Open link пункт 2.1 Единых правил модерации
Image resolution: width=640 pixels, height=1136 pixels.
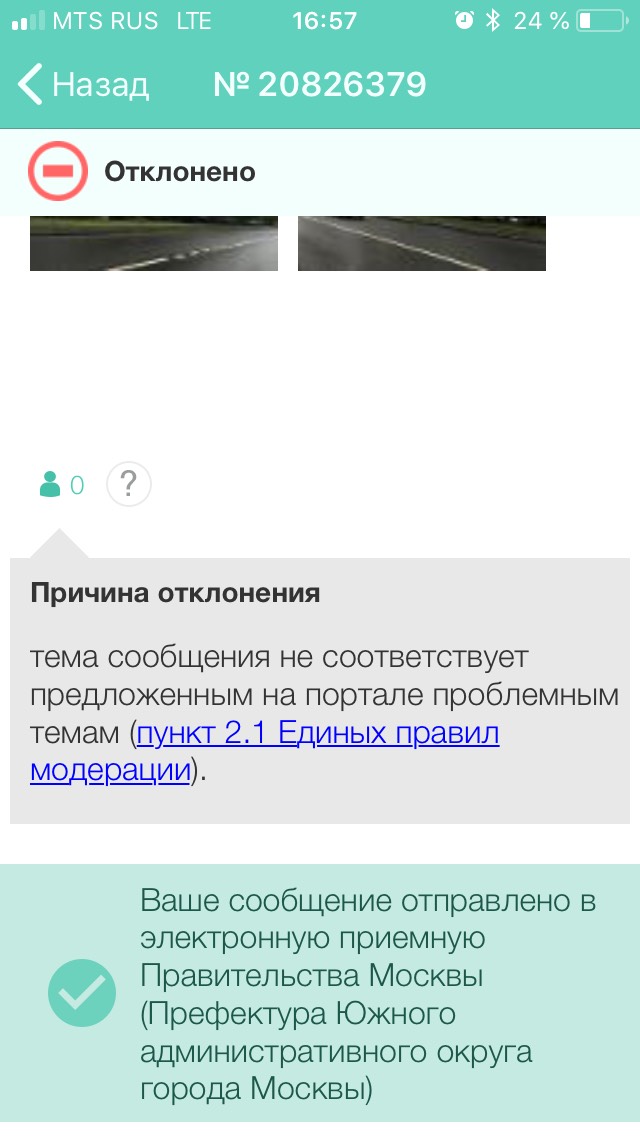pyautogui.click(x=318, y=735)
